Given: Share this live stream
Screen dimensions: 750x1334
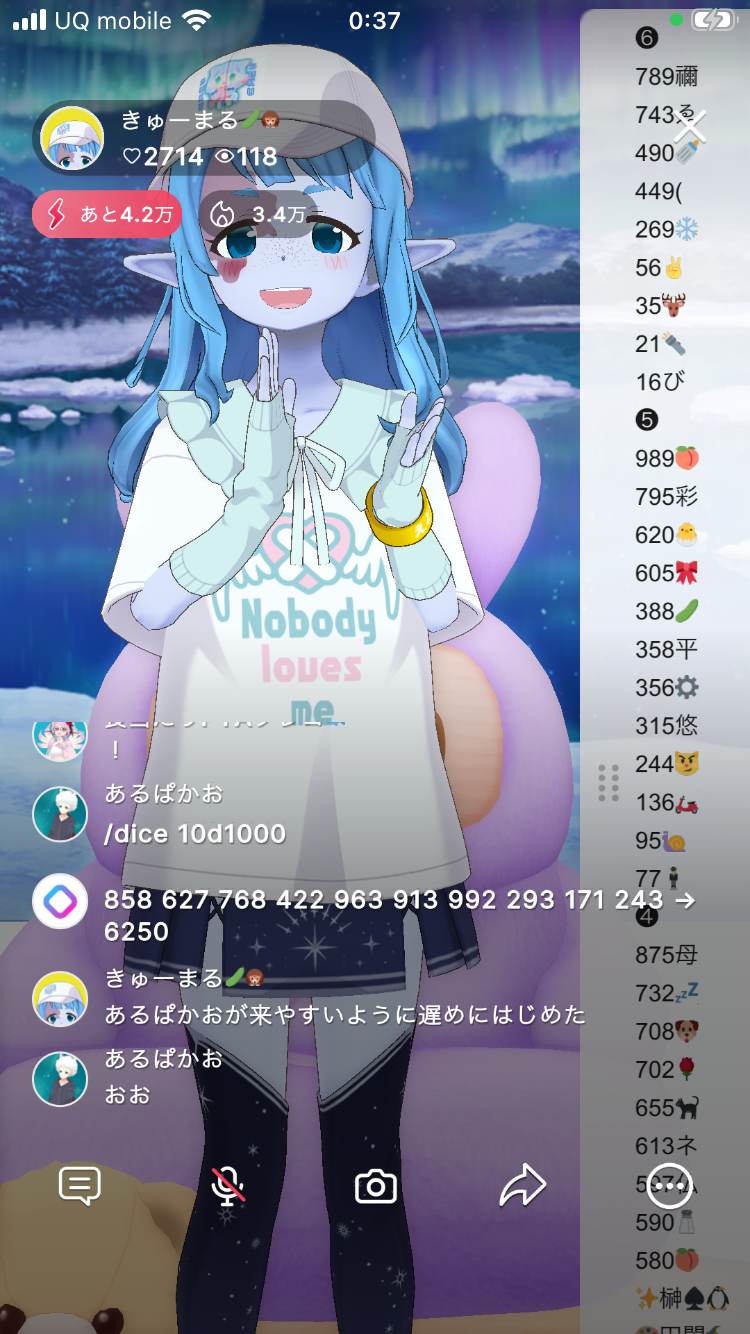Looking at the screenshot, I should (x=522, y=1187).
